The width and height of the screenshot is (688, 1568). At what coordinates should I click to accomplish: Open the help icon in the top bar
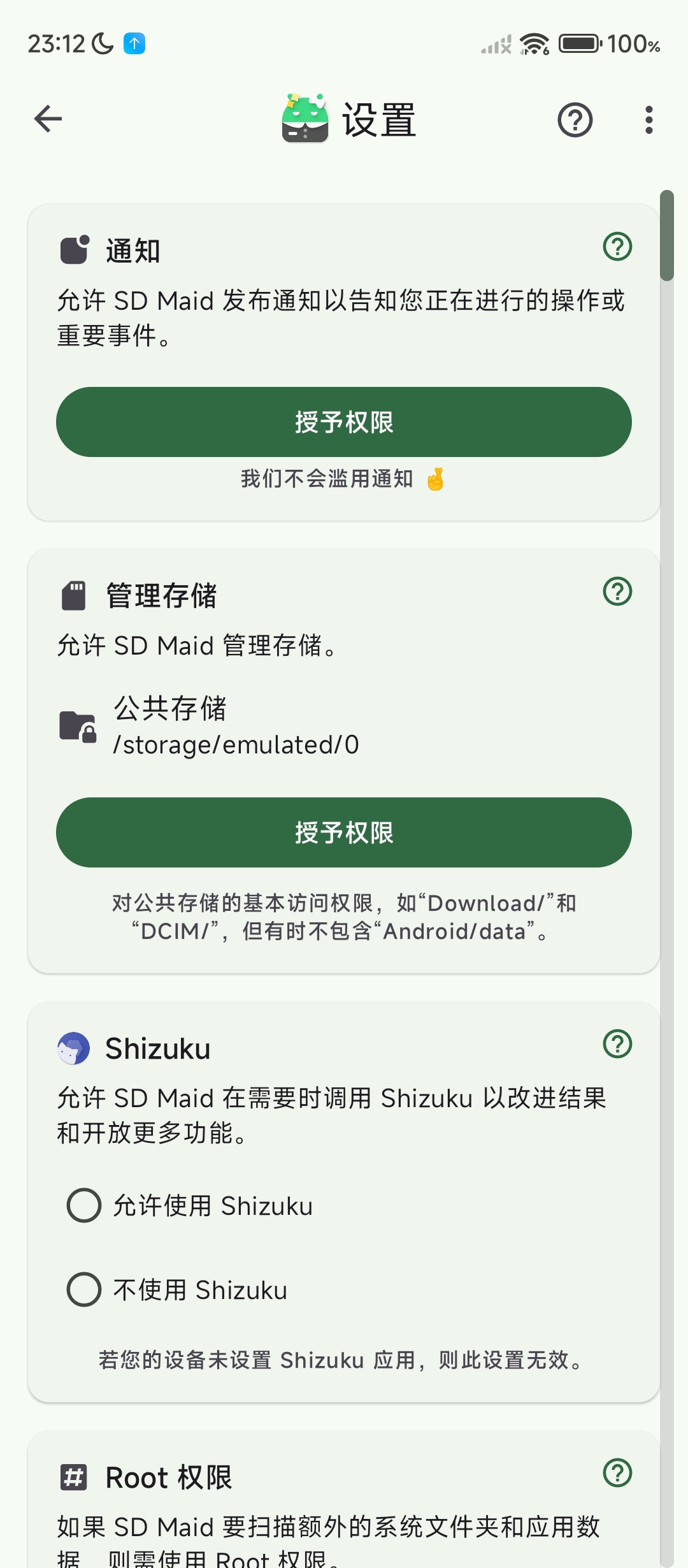tap(575, 120)
